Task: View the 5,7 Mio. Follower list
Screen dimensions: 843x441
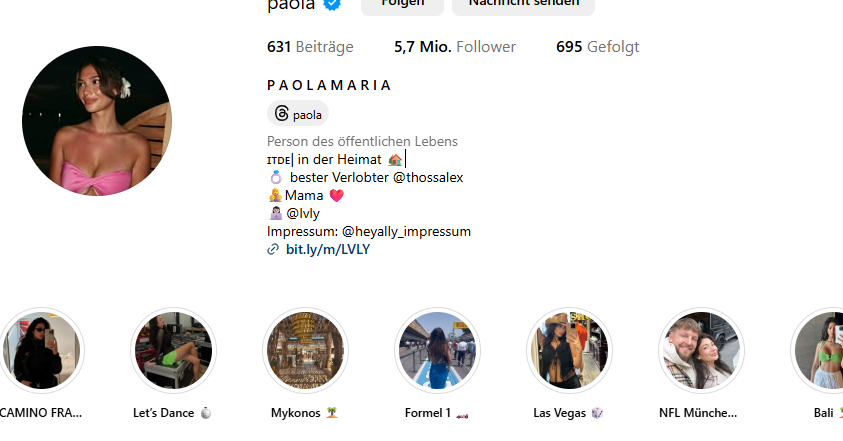Action: coord(455,47)
